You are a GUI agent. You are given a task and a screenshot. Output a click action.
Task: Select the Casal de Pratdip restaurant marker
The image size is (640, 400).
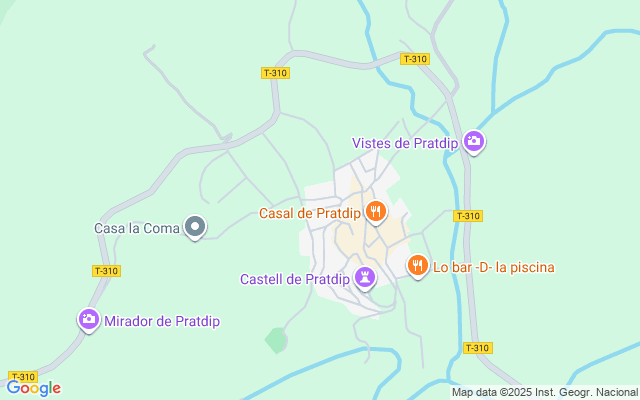click(x=375, y=212)
